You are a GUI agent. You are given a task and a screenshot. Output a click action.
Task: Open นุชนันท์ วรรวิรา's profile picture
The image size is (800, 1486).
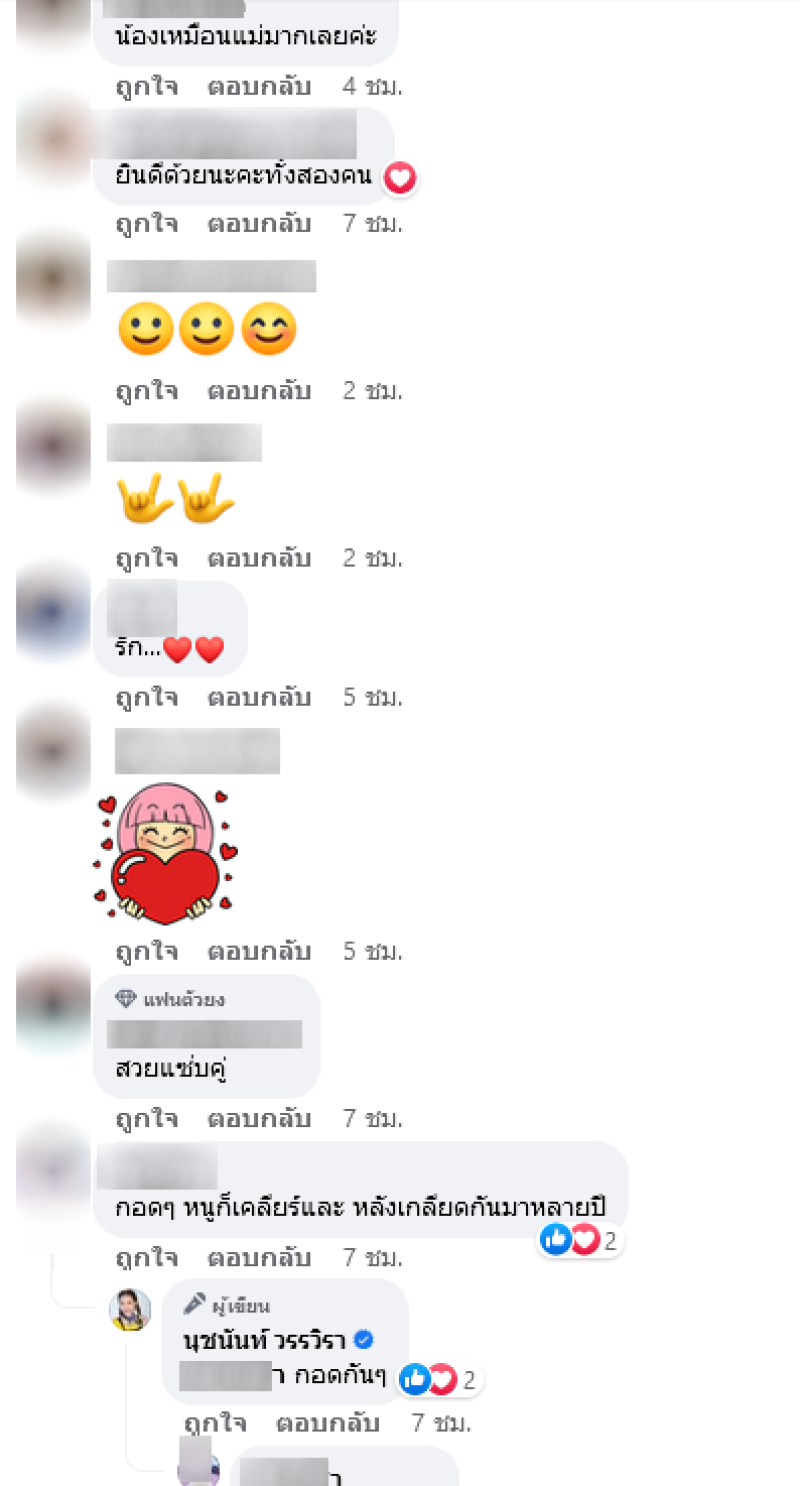pyautogui.click(x=130, y=1309)
